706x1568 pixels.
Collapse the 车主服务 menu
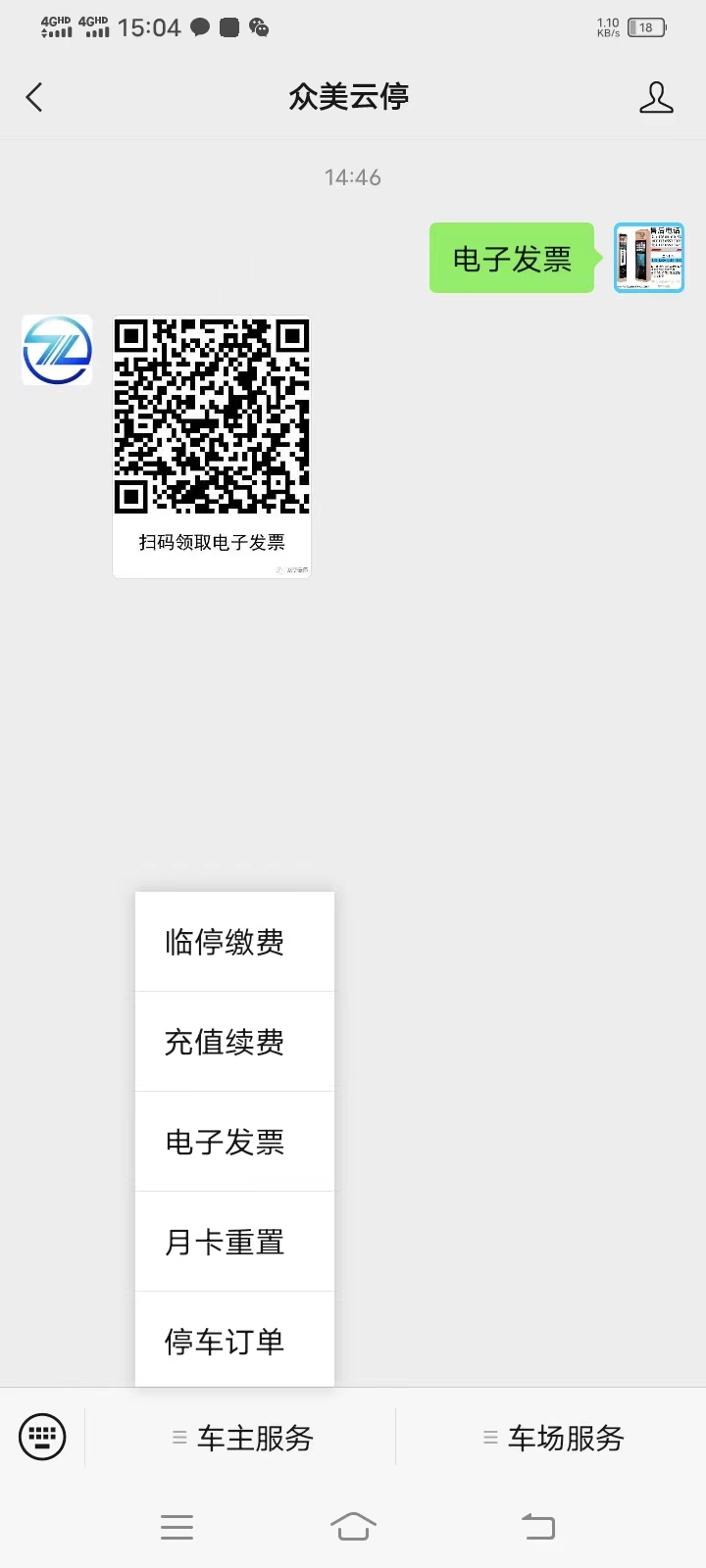point(241,1438)
